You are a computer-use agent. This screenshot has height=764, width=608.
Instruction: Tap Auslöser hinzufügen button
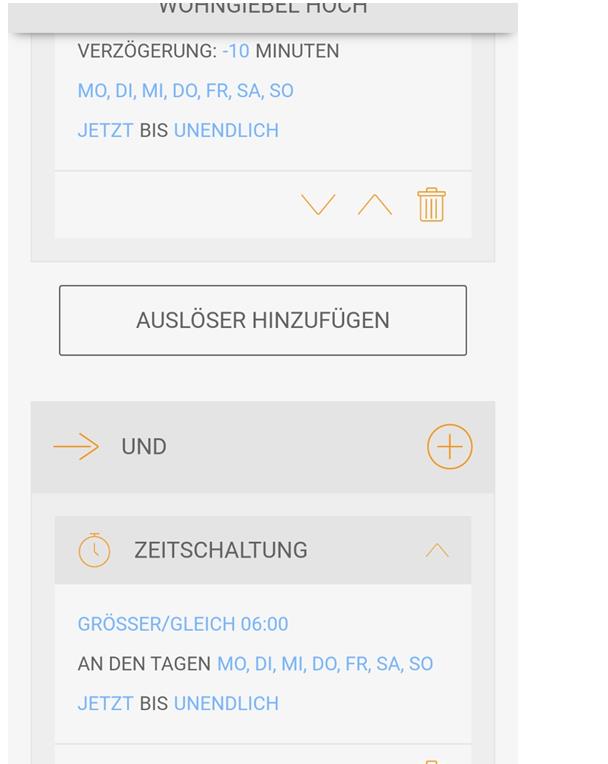click(x=263, y=320)
